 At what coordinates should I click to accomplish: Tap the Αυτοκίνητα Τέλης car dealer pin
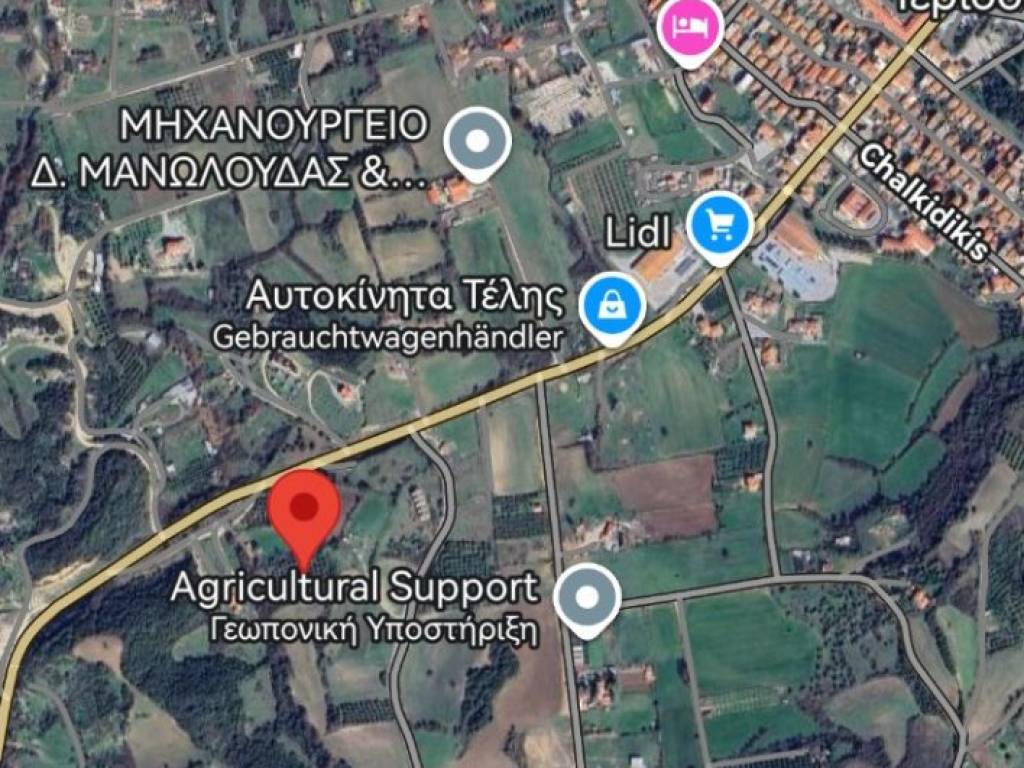(x=612, y=306)
